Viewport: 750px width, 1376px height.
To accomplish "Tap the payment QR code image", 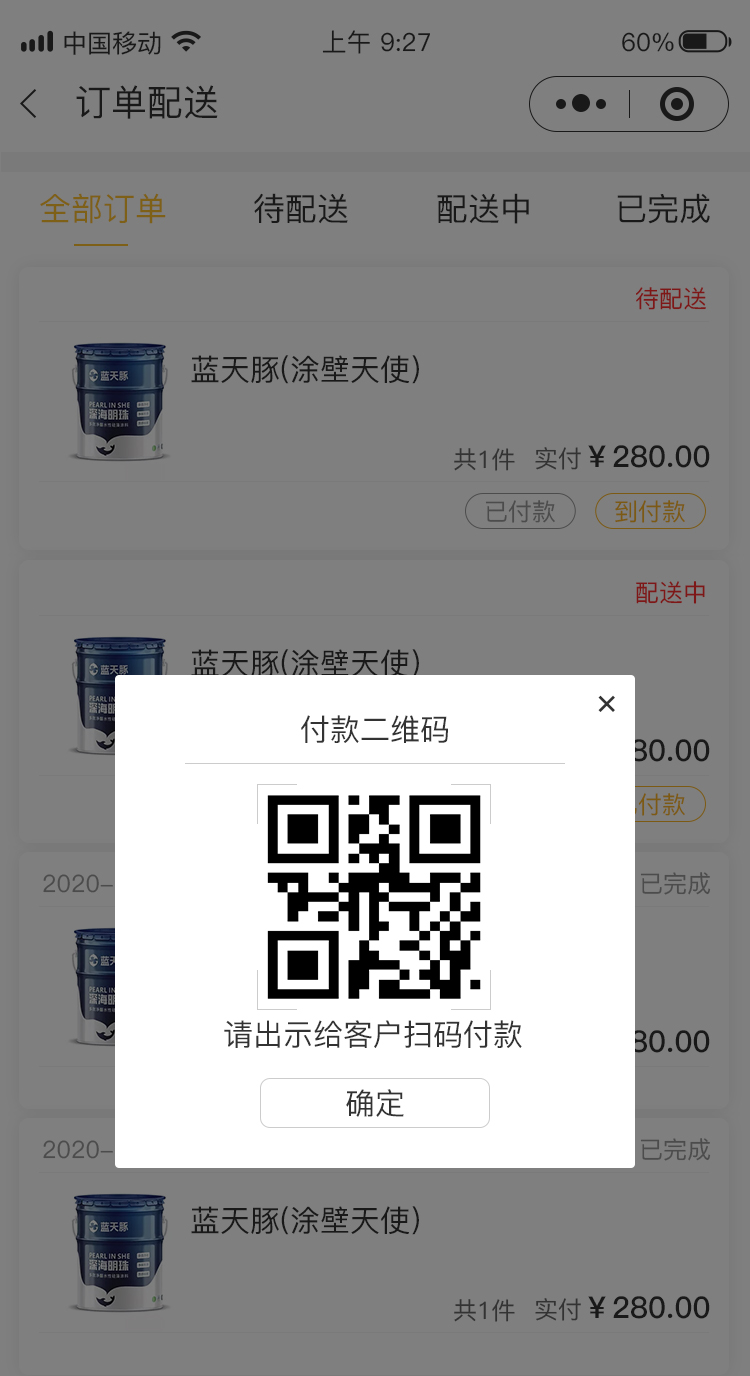I will [x=375, y=896].
